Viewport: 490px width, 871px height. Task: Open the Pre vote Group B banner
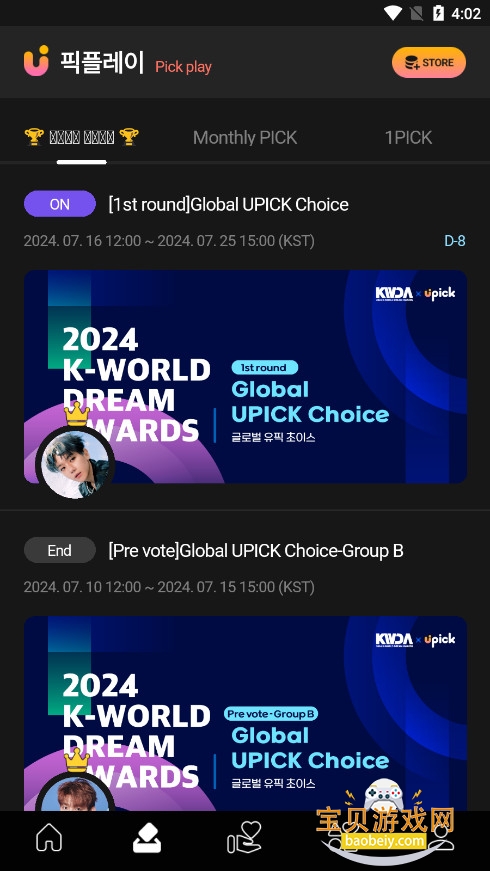click(245, 713)
